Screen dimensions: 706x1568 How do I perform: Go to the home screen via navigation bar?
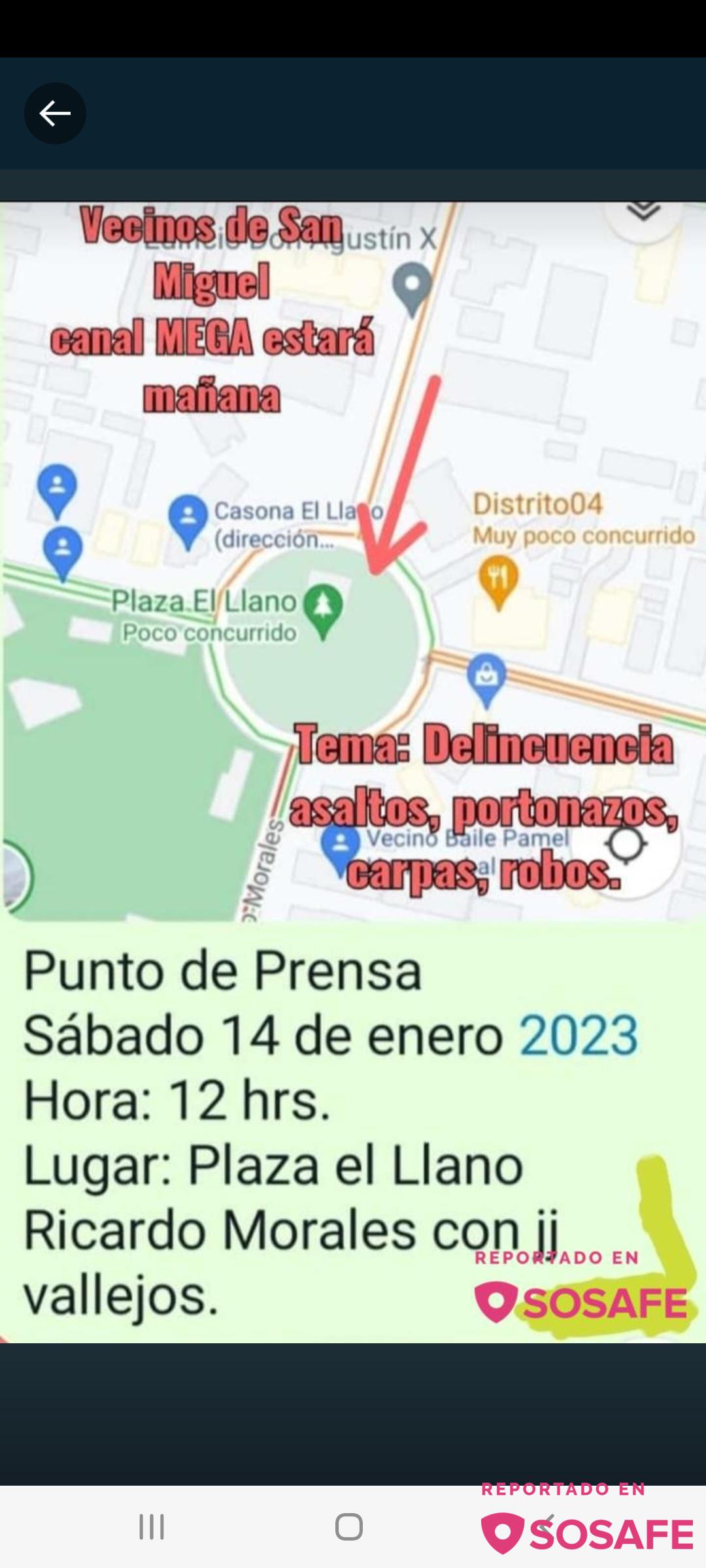point(349,1527)
